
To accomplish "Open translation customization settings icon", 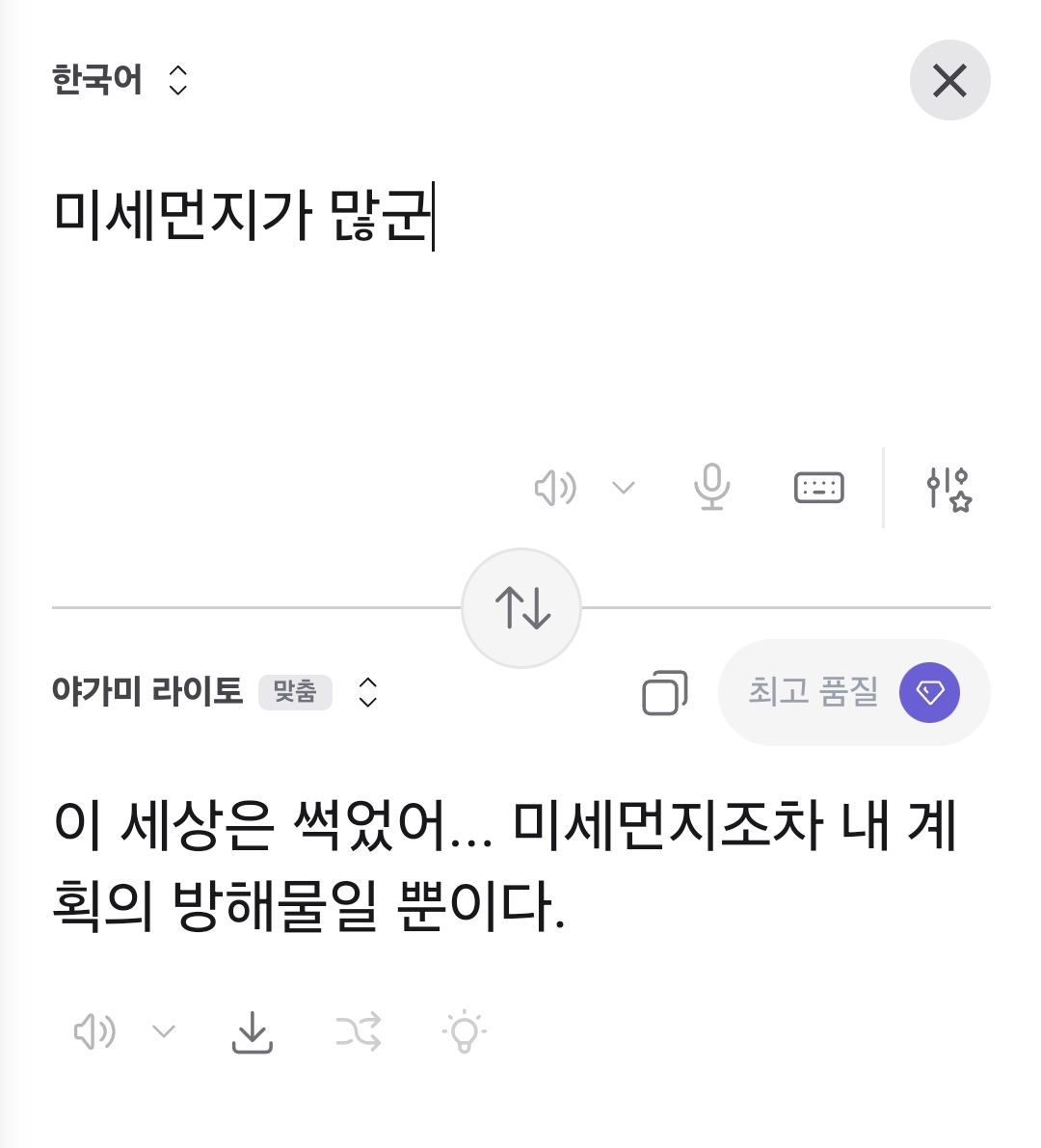I will [948, 489].
